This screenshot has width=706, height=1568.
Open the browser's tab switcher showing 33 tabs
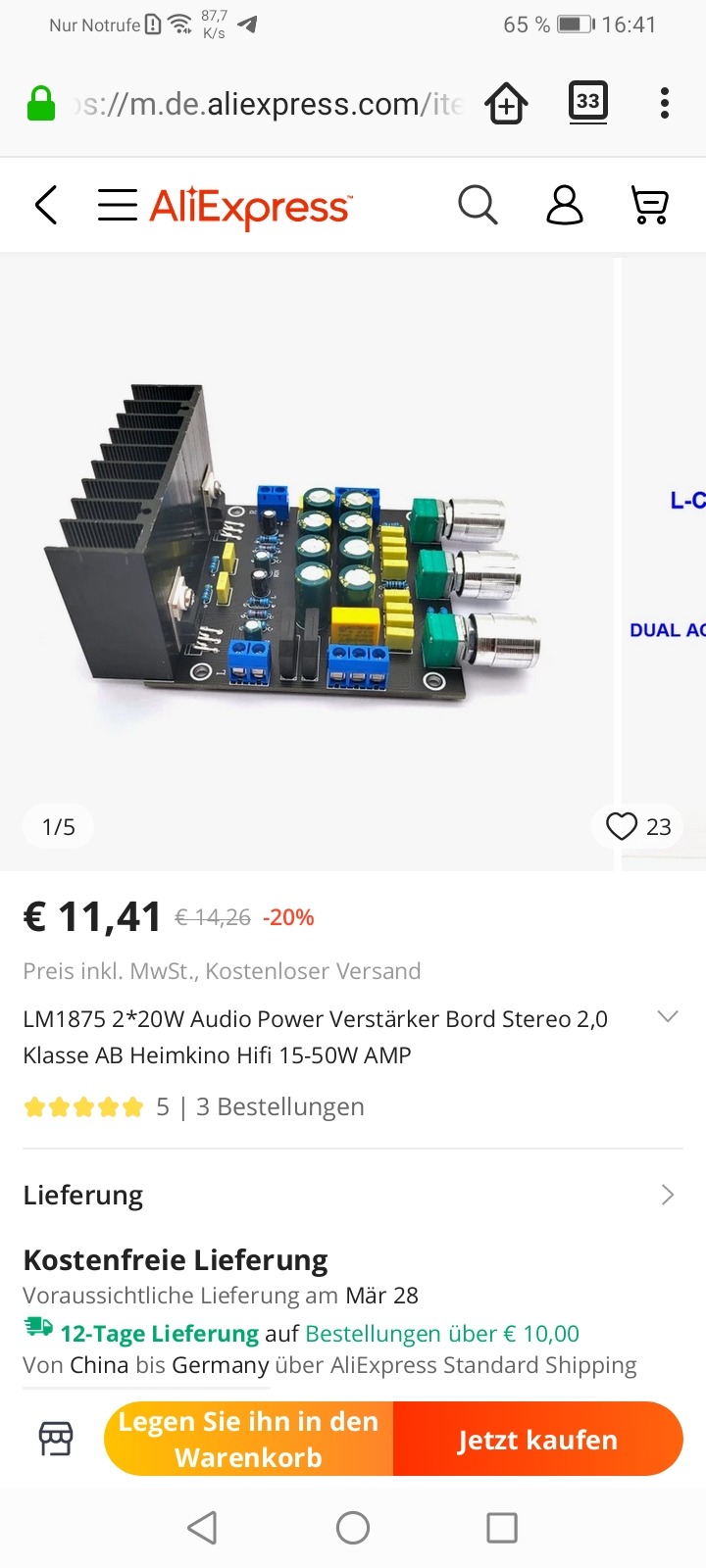pyautogui.click(x=588, y=102)
